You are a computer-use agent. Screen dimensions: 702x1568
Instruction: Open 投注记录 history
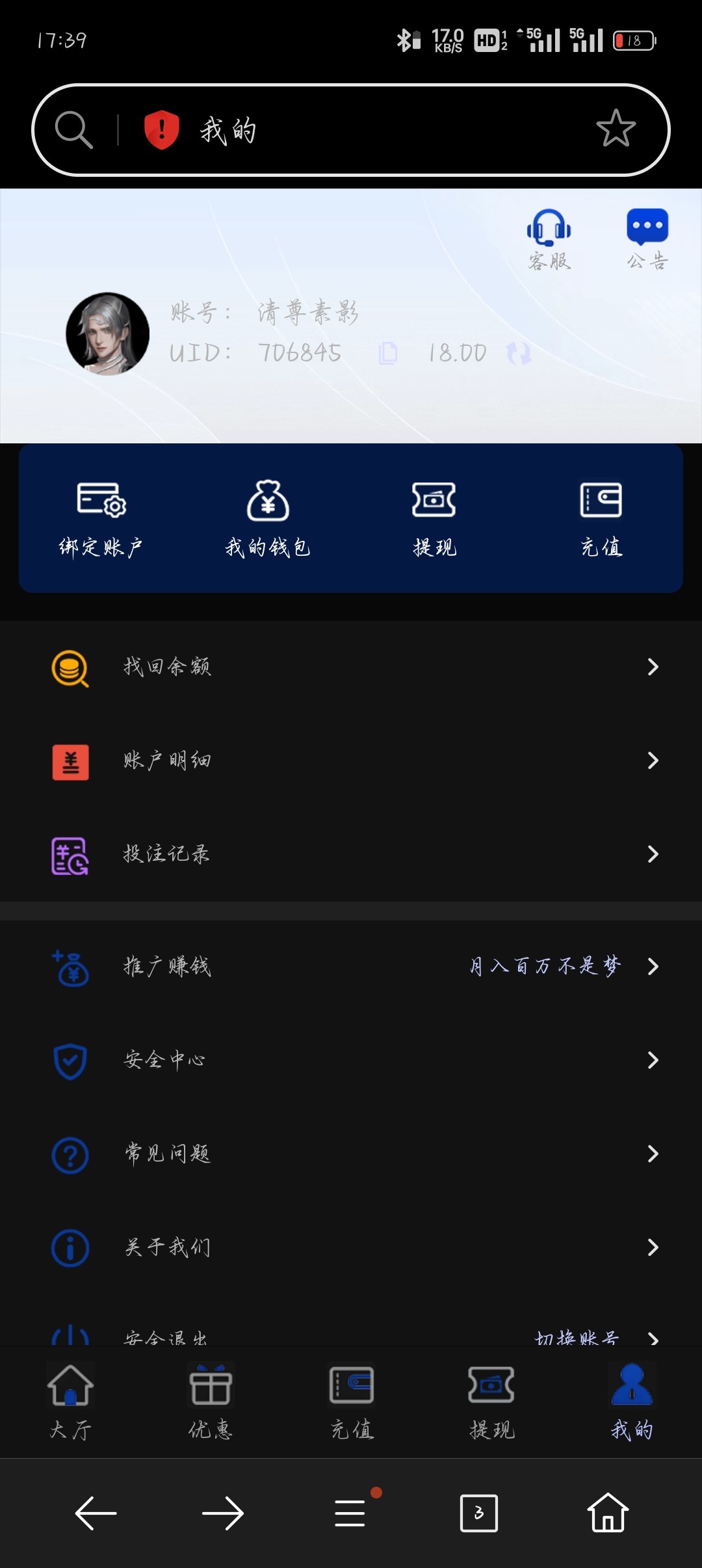click(x=351, y=854)
